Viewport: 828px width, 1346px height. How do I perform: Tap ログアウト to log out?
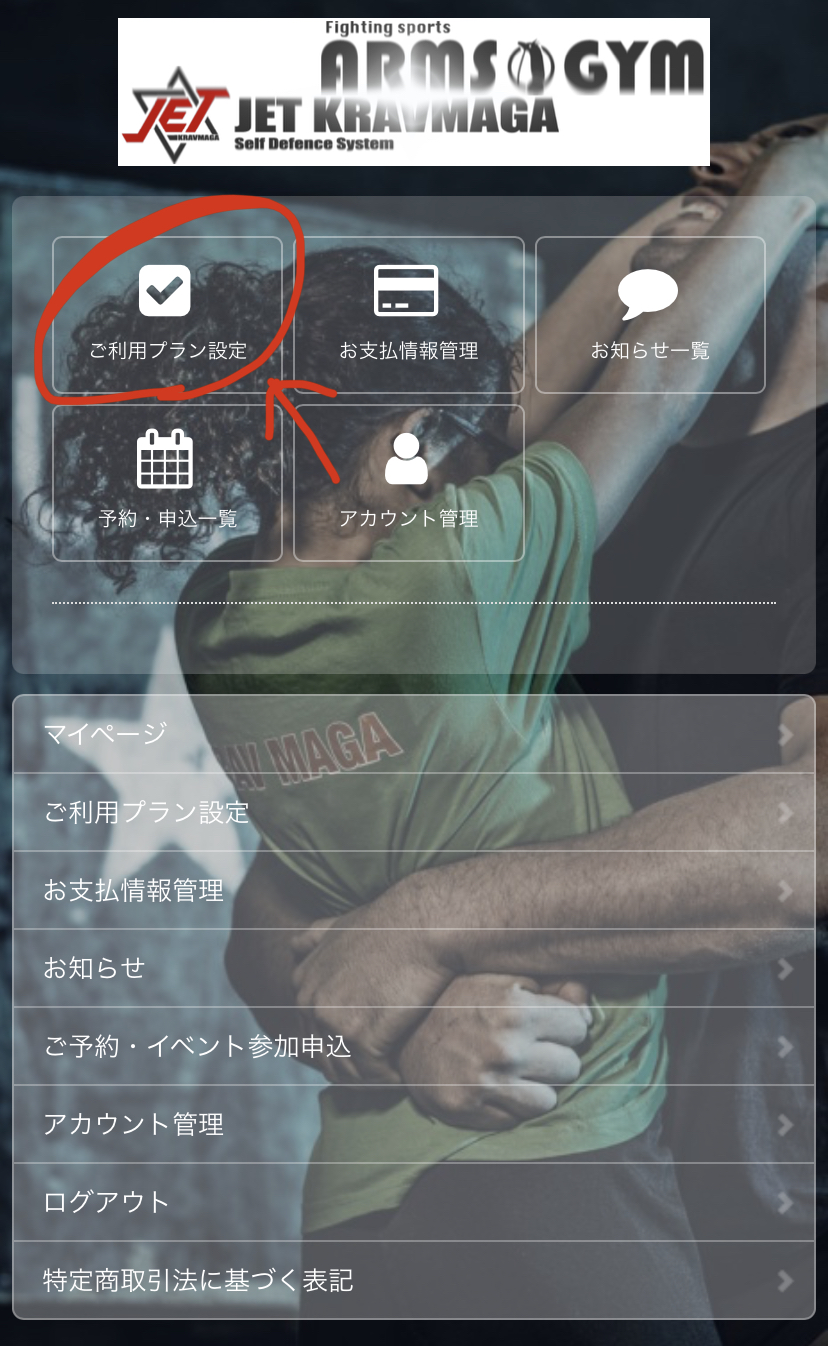(x=414, y=1202)
